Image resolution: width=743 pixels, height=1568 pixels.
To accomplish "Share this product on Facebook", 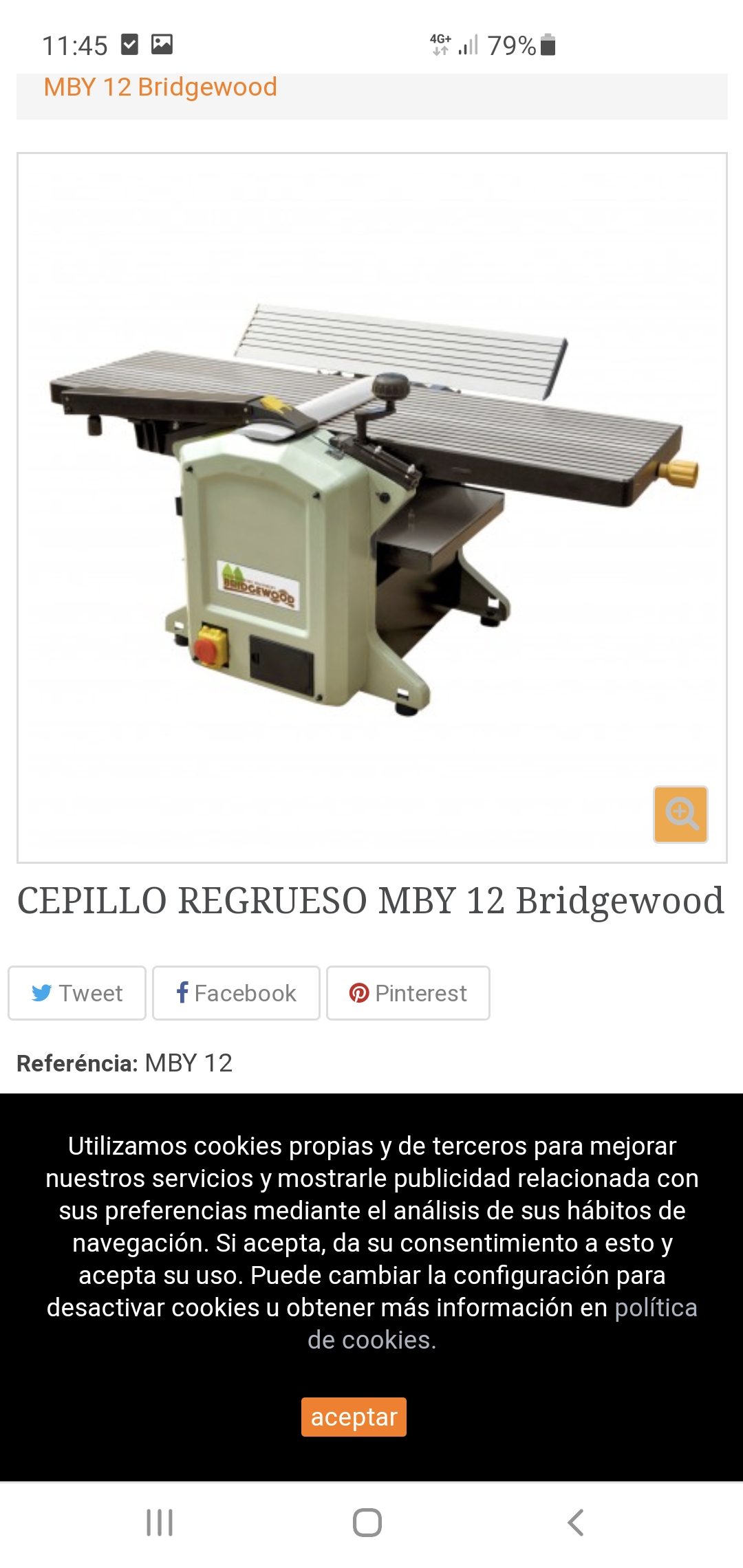I will click(x=236, y=993).
